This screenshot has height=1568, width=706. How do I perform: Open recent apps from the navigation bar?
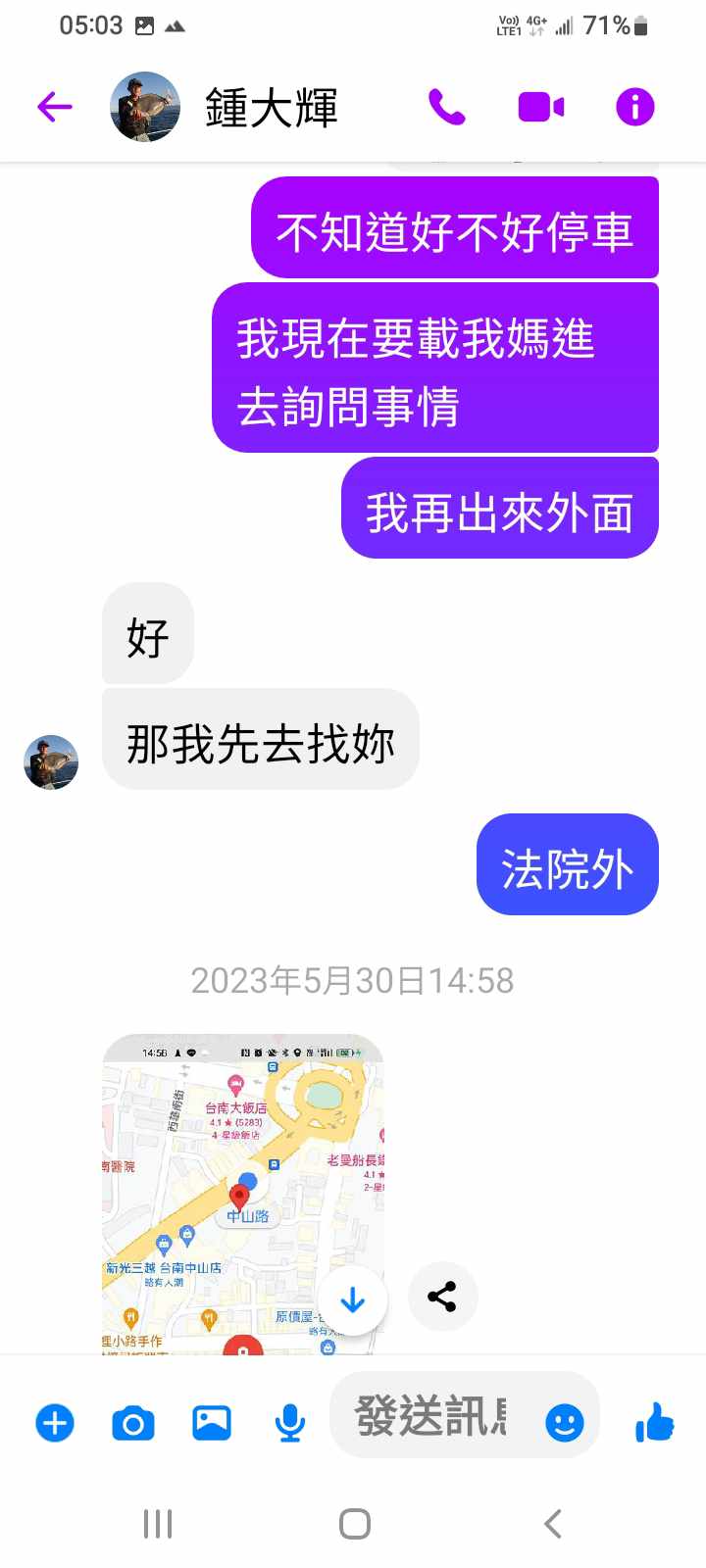click(158, 1524)
